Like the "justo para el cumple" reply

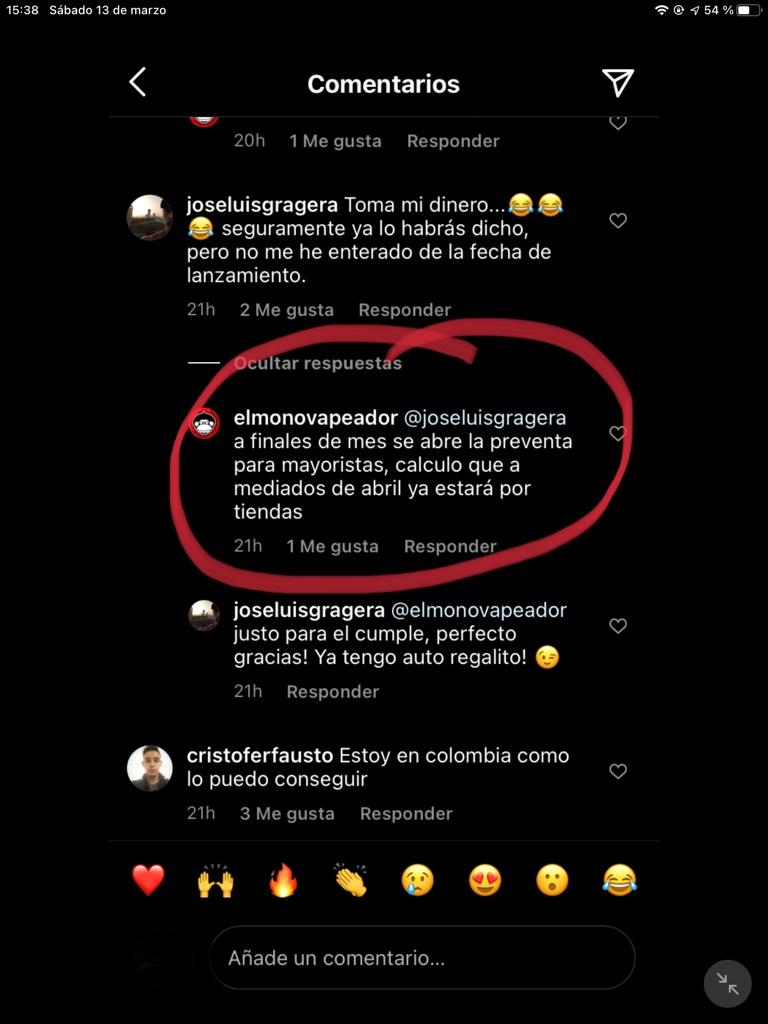[x=618, y=626]
